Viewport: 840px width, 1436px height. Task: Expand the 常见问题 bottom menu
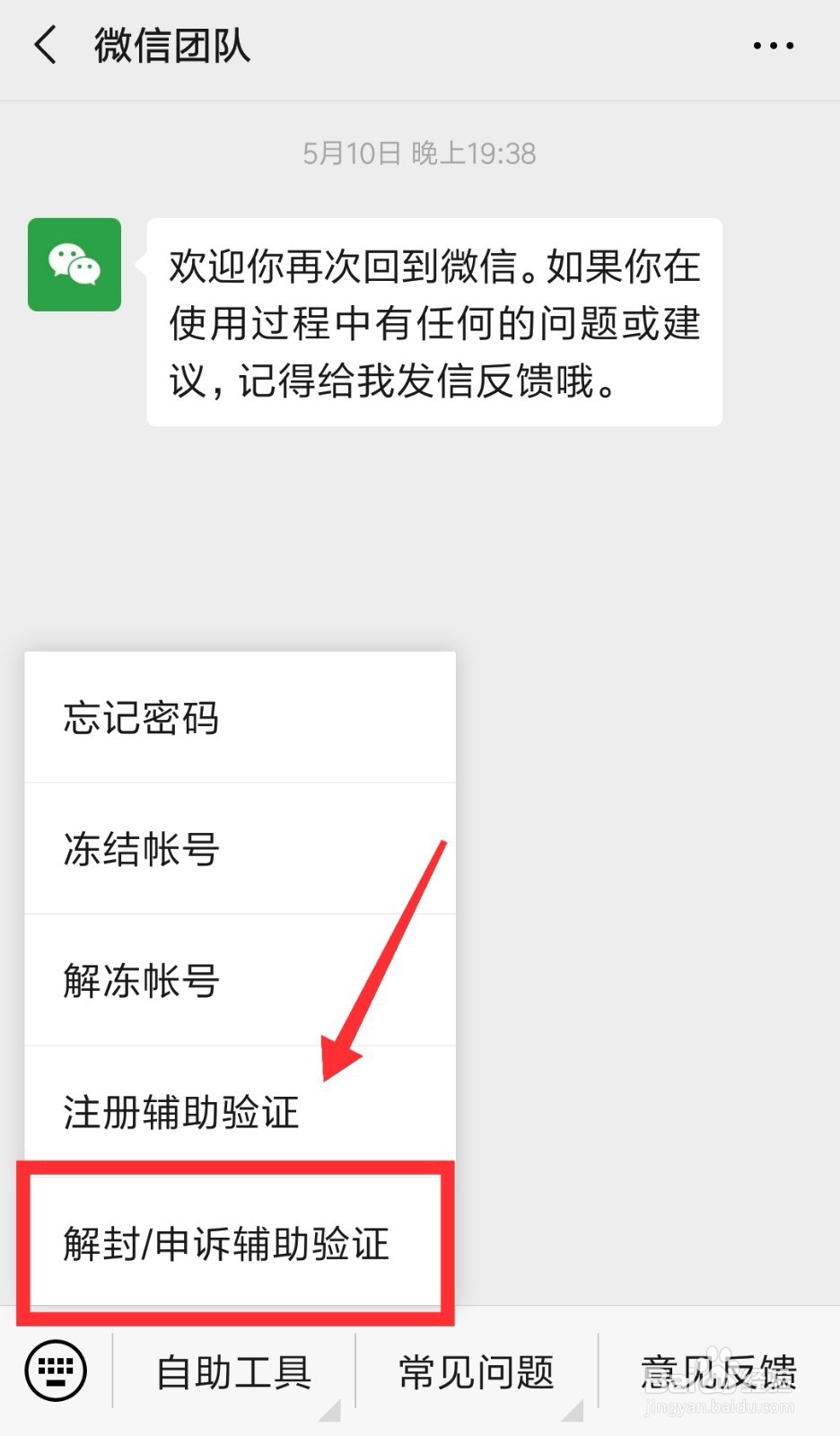click(476, 1370)
